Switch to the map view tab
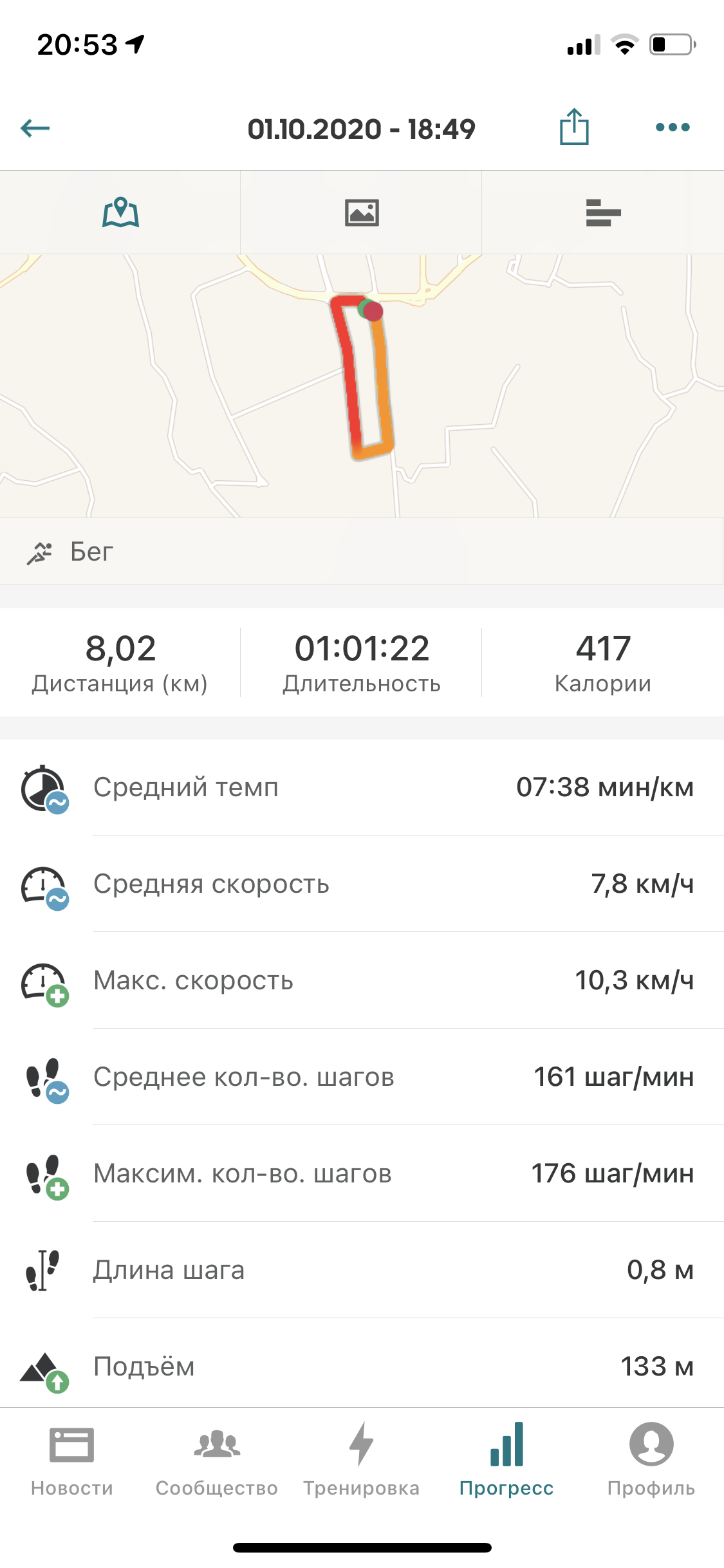This screenshot has width=724, height=1568. point(120,212)
